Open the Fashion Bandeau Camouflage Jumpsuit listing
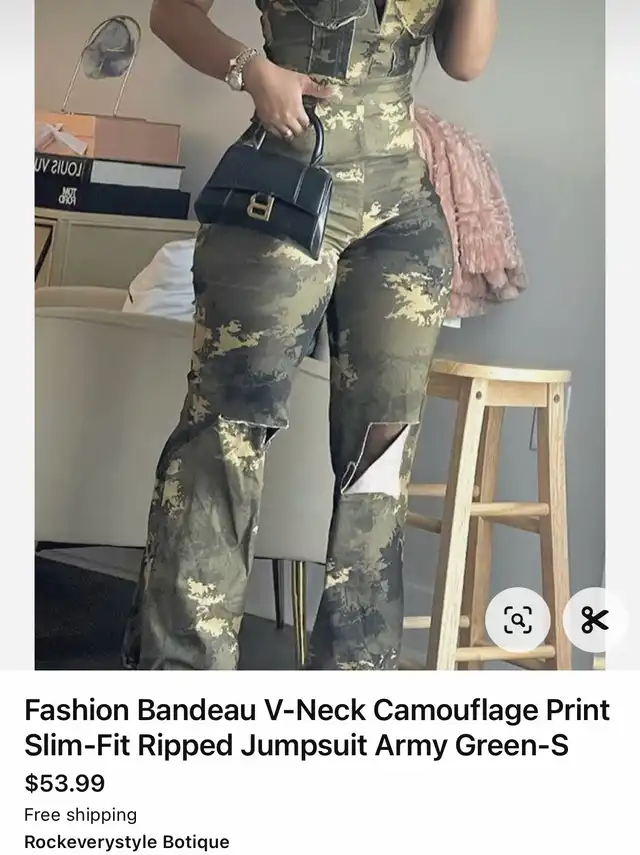Viewport: 640px width, 855px height. tap(316, 728)
